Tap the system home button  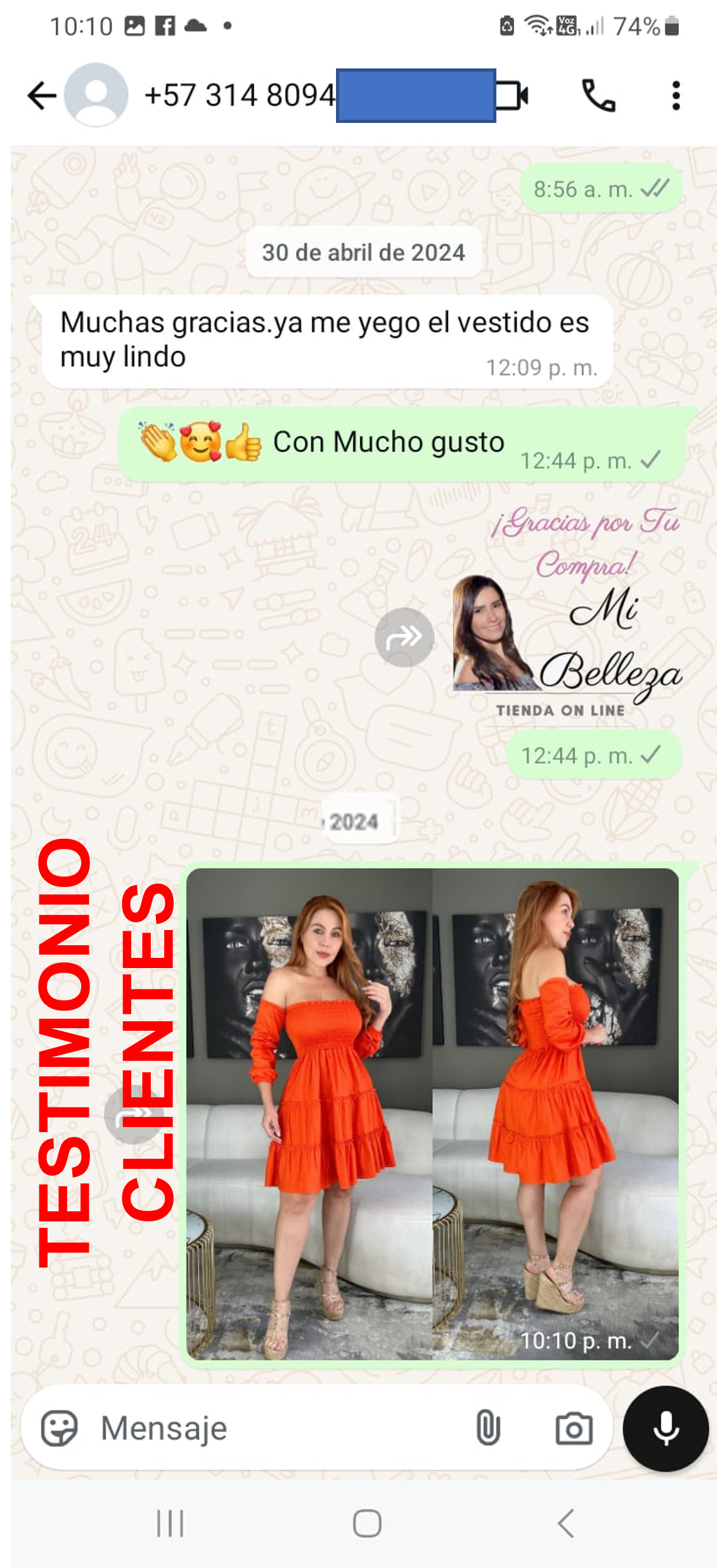click(367, 1523)
